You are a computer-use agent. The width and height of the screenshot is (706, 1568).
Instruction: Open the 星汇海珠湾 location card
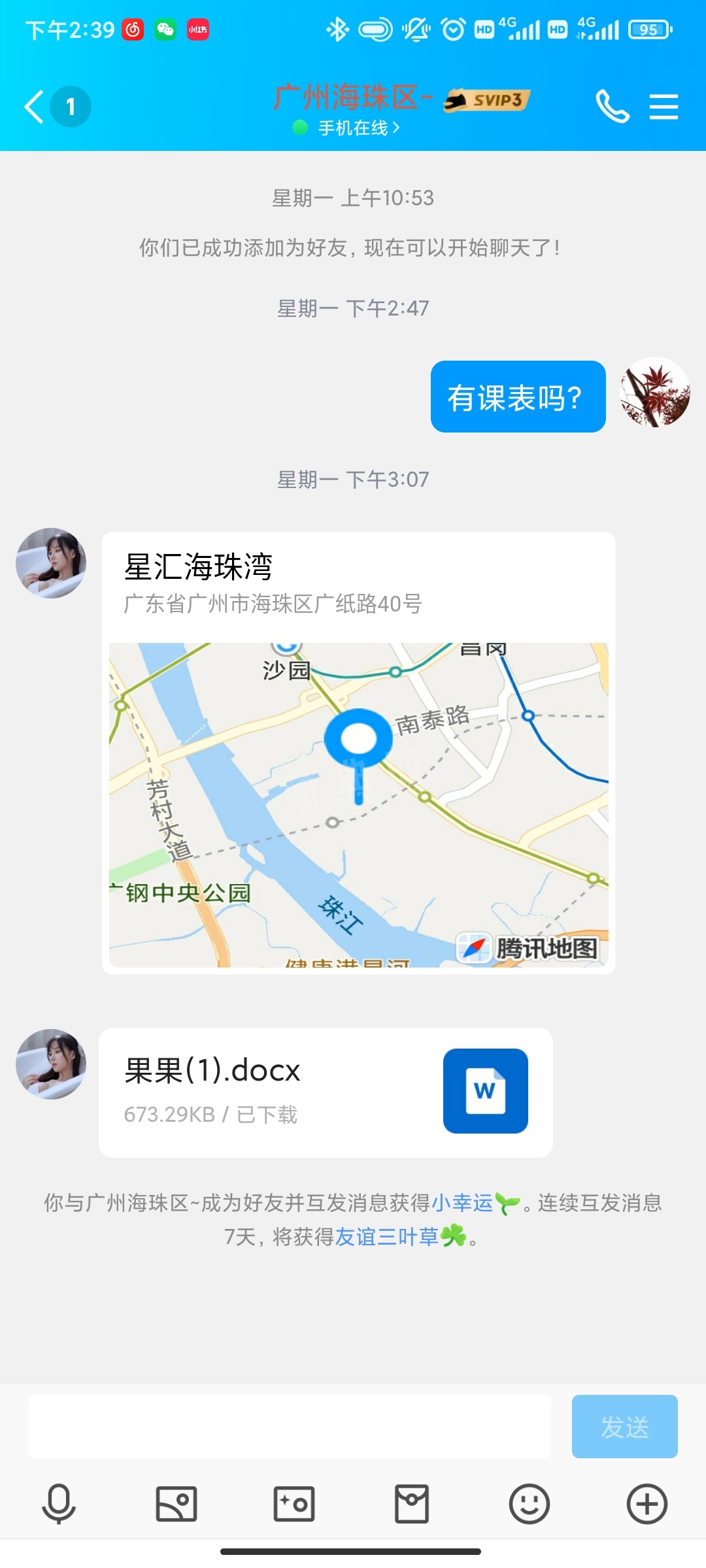pos(358,751)
